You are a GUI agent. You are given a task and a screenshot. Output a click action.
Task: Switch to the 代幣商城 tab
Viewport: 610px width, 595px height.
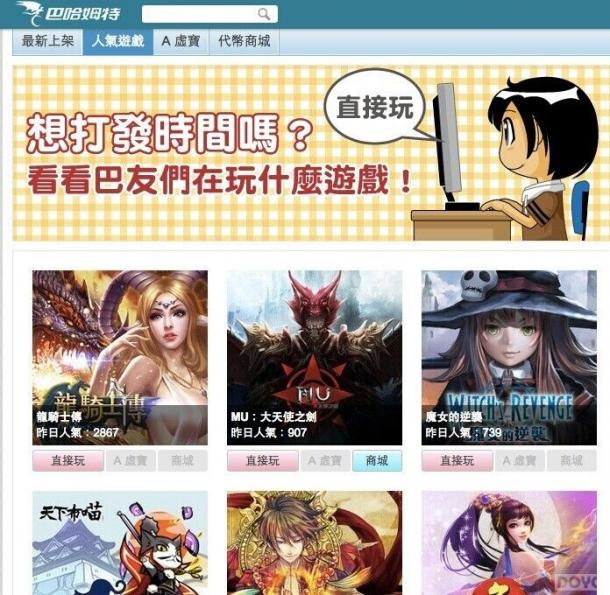[x=244, y=42]
